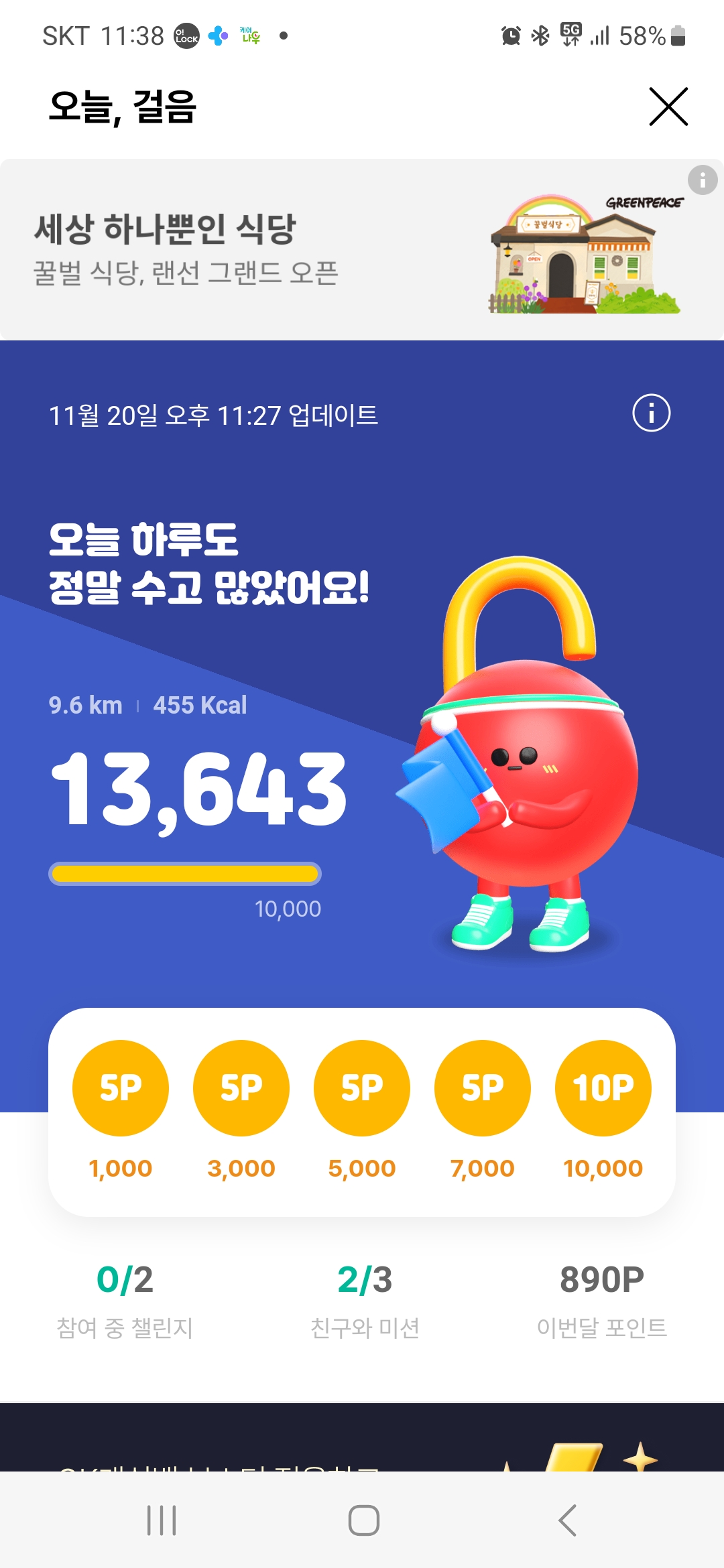Close the 오늘, 걸음 screen
Screen dimensions: 724x1568
coord(668,107)
